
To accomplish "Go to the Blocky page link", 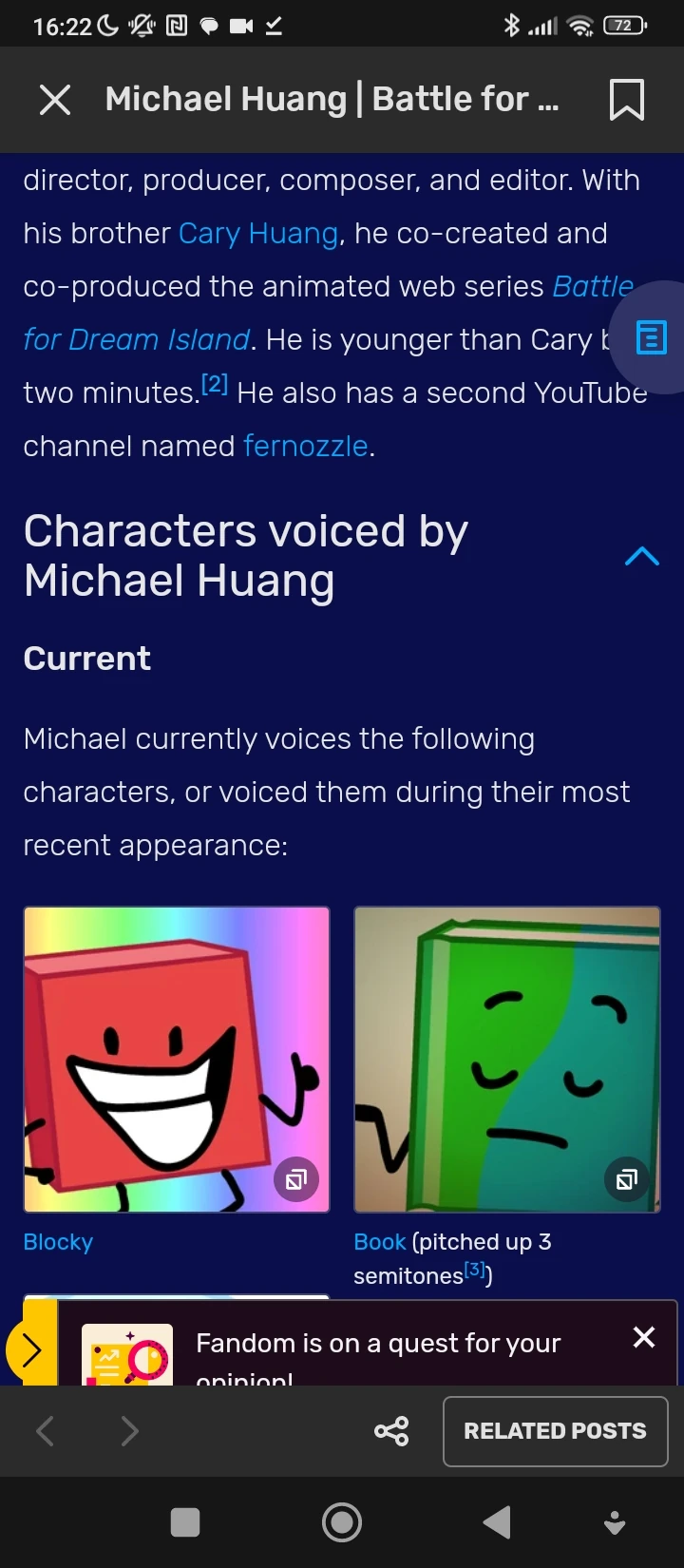I will [58, 1242].
